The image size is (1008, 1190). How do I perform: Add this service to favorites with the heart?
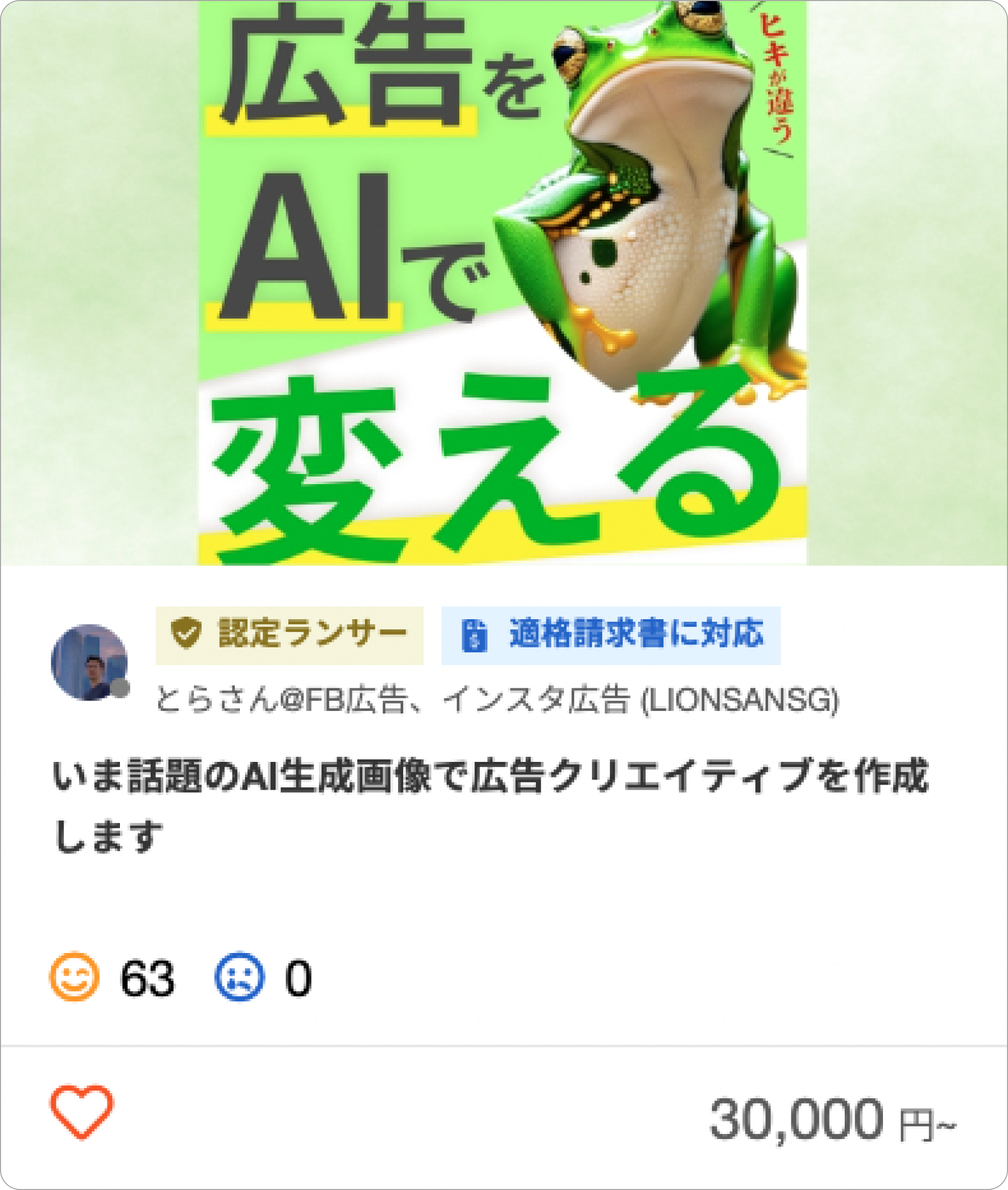82,1111
